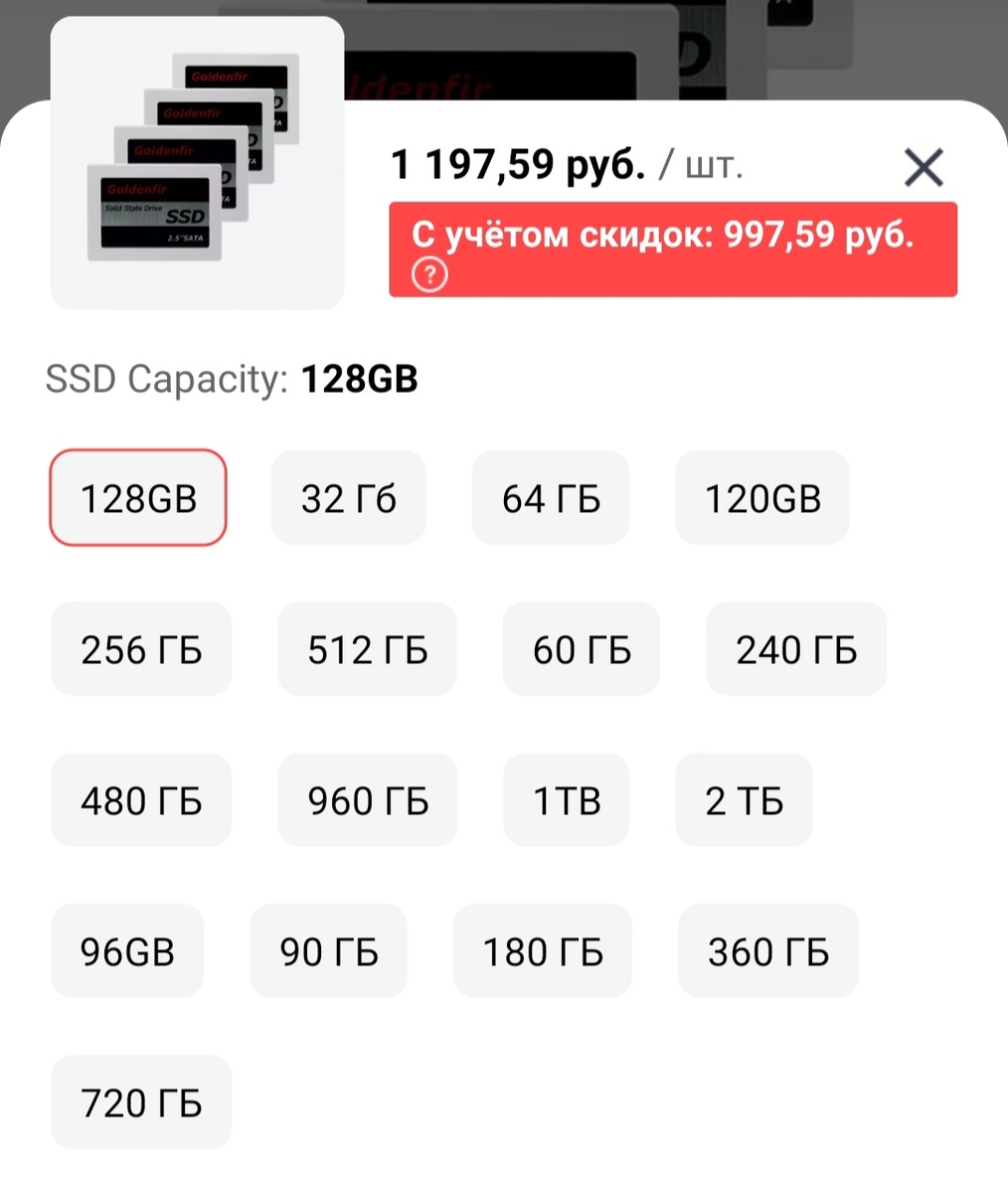The height and width of the screenshot is (1193, 1008).
Task: Close the product options sheet
Action: pyautogui.click(x=924, y=168)
